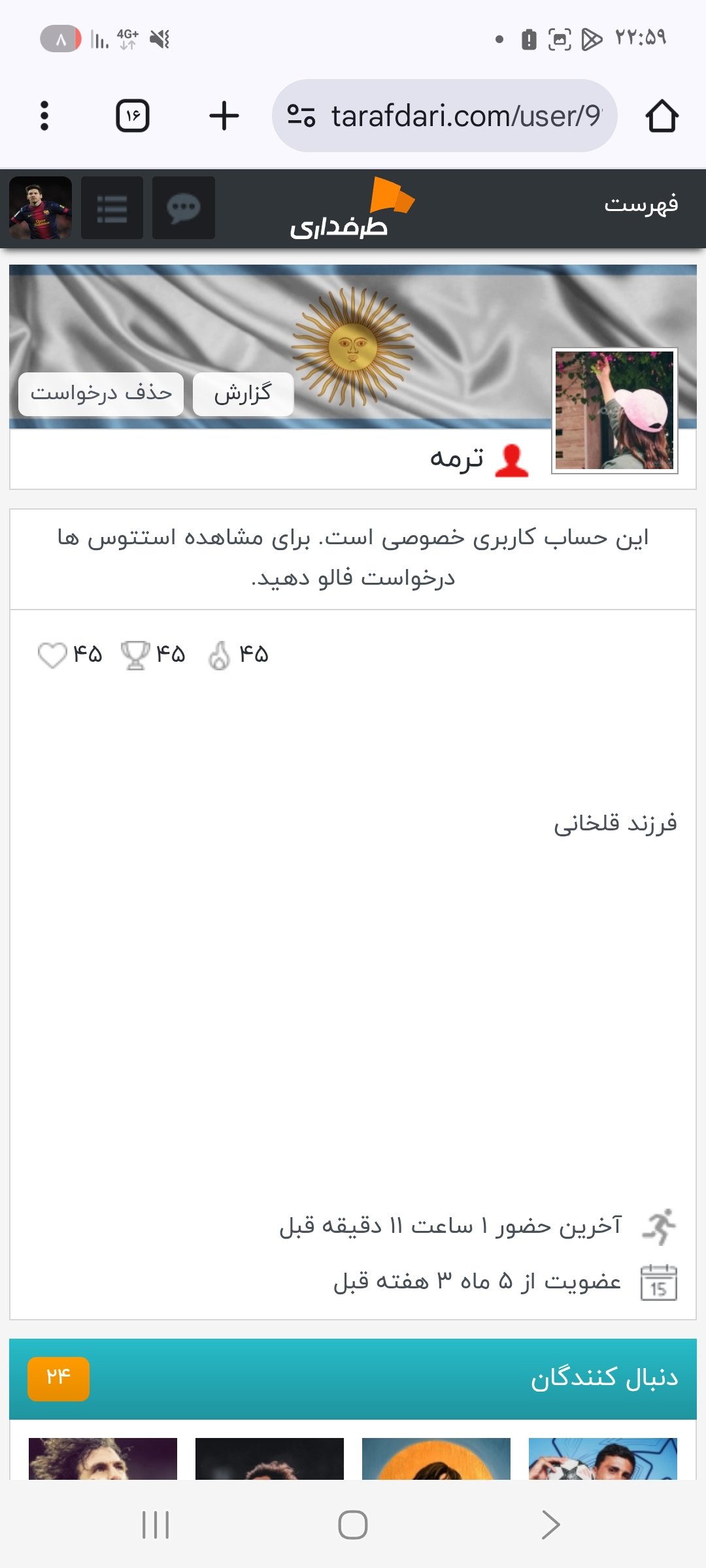Tap the system back button

[550, 1525]
